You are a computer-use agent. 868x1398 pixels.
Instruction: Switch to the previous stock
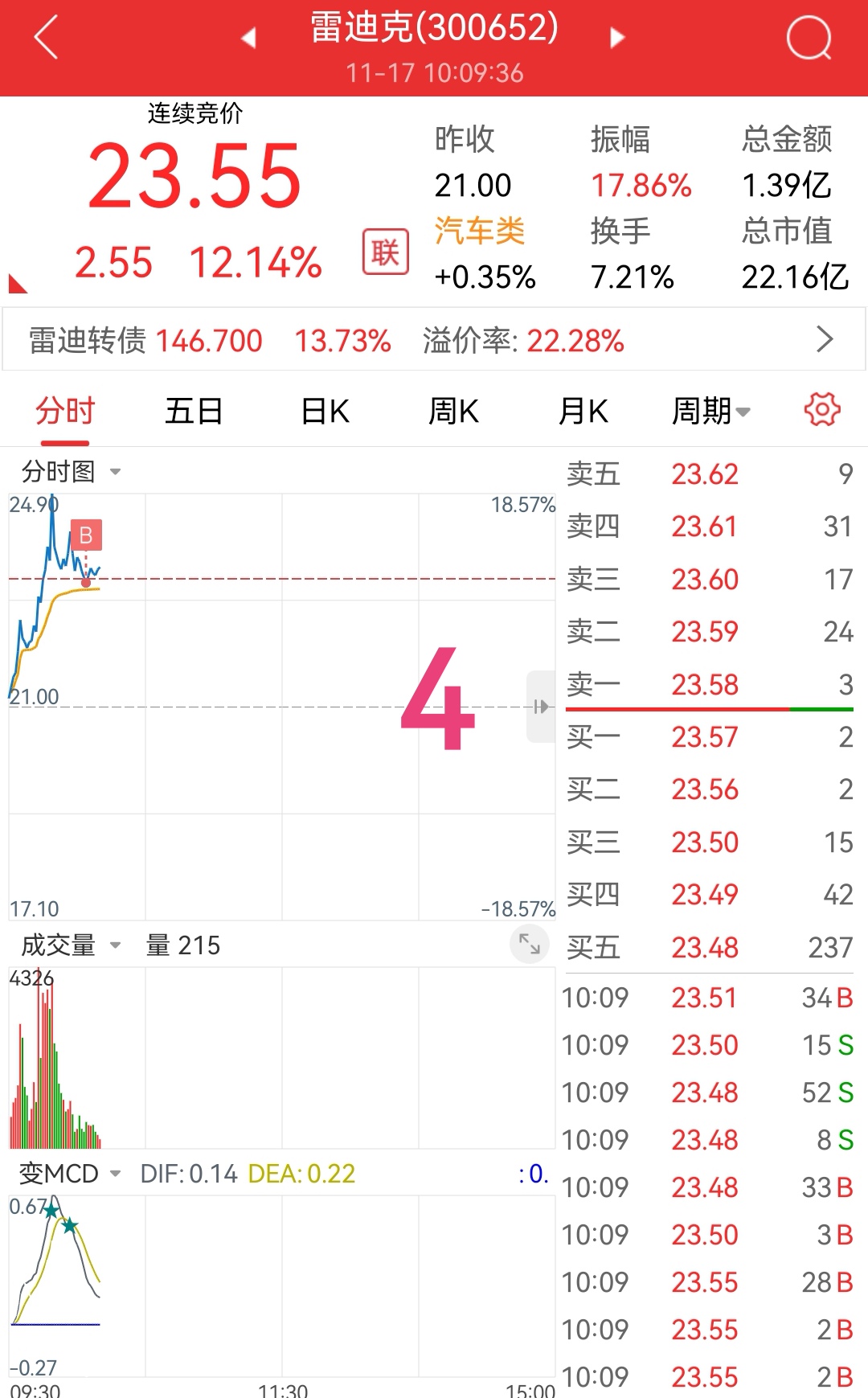(x=248, y=38)
